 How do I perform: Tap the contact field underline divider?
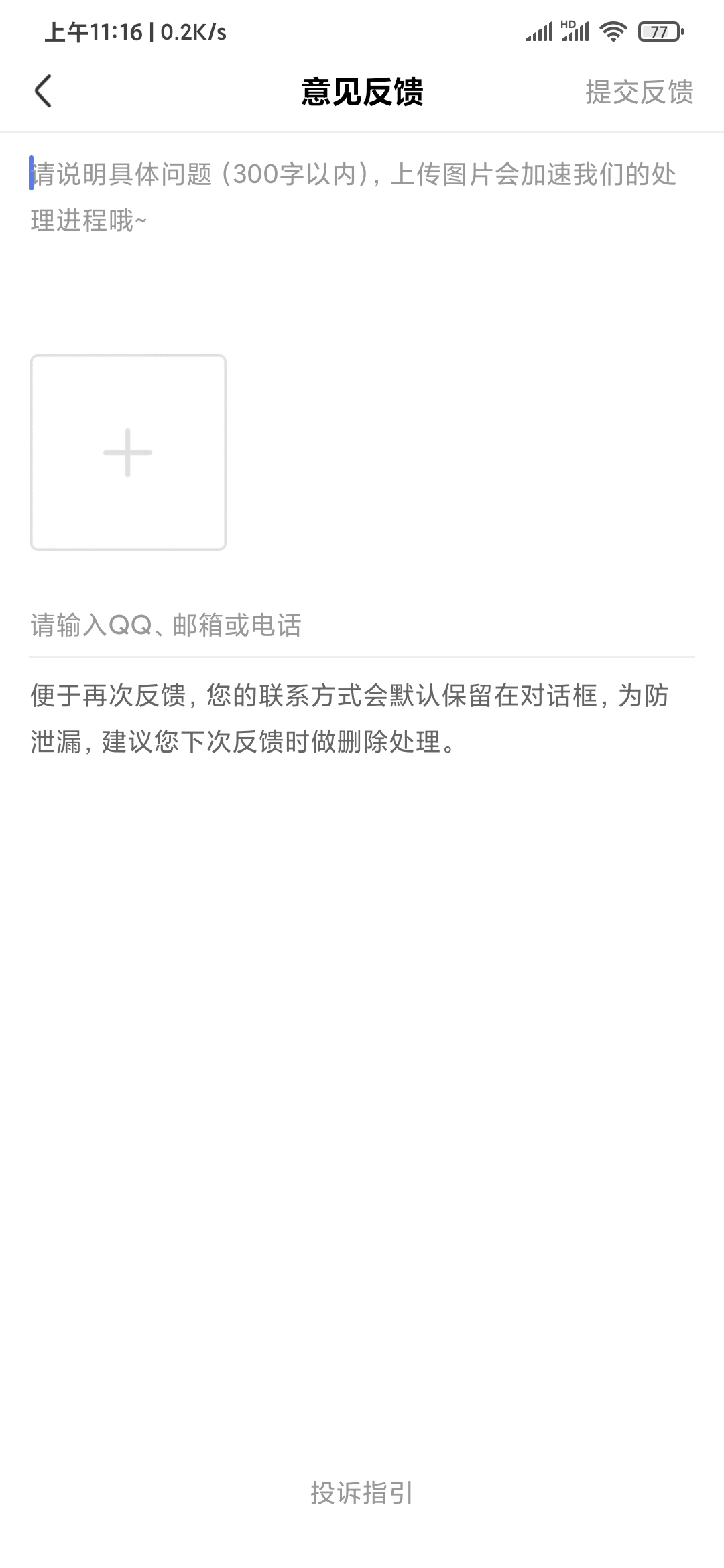coord(362,655)
